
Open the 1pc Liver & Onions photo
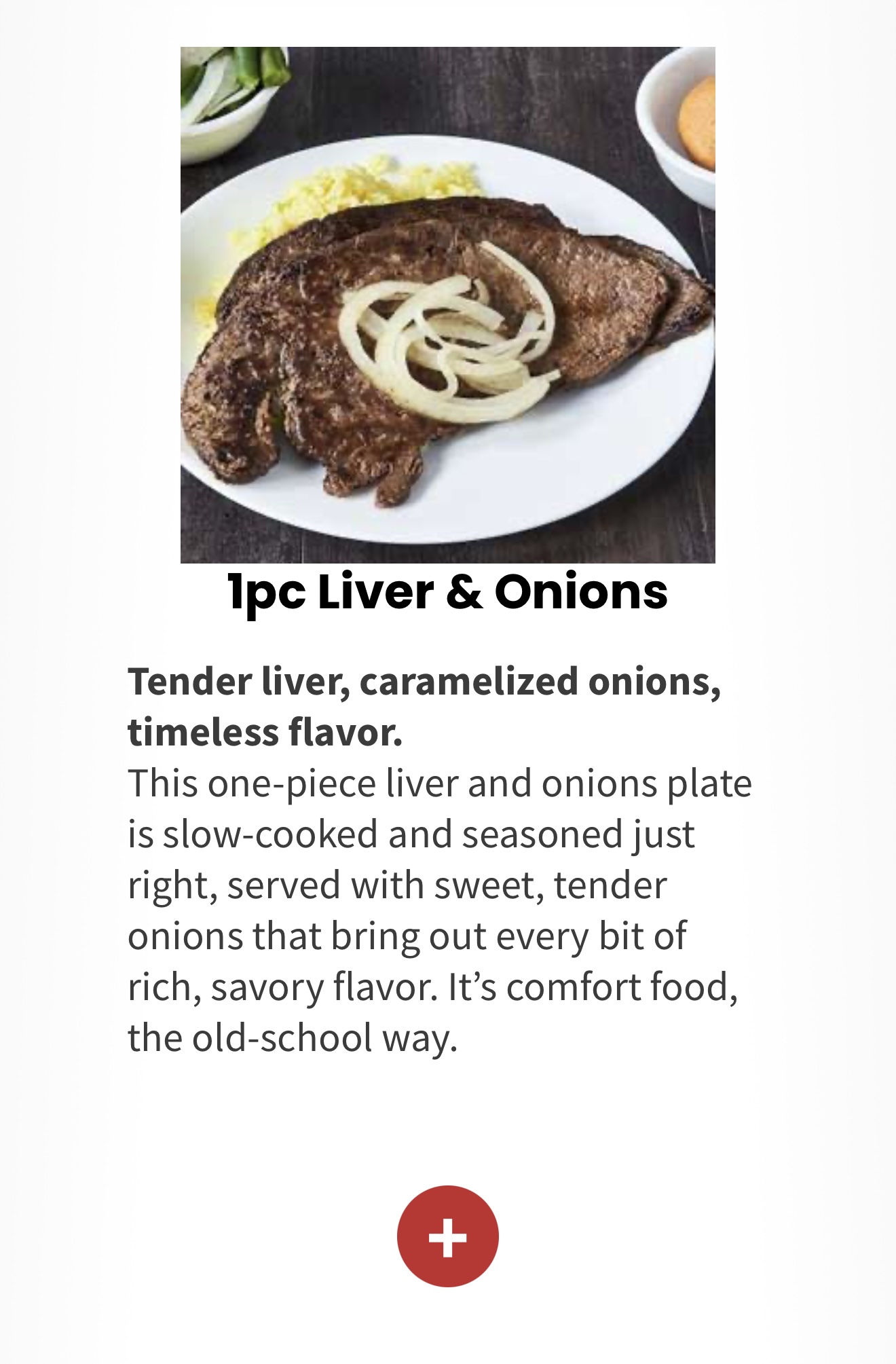click(447, 305)
